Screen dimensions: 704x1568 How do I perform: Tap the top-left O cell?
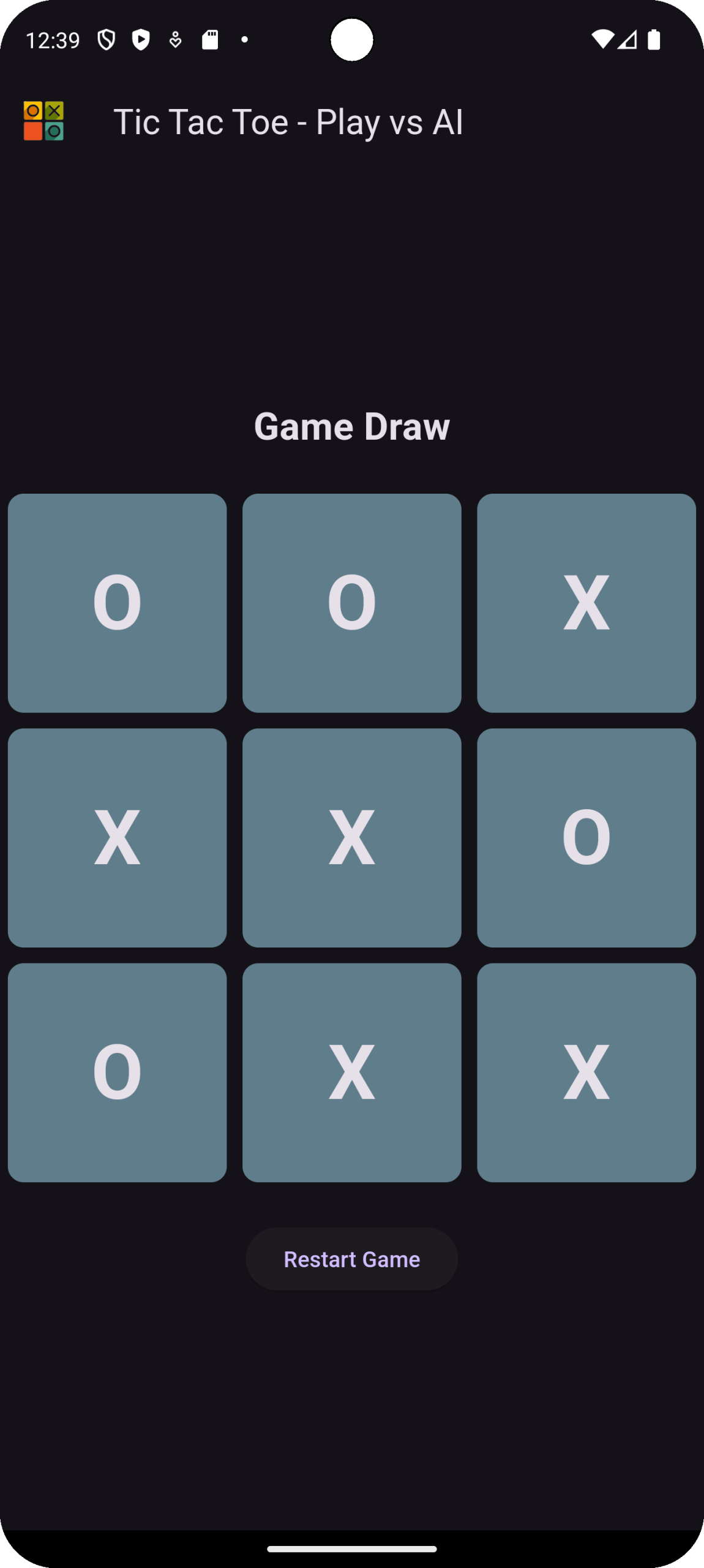[117, 603]
